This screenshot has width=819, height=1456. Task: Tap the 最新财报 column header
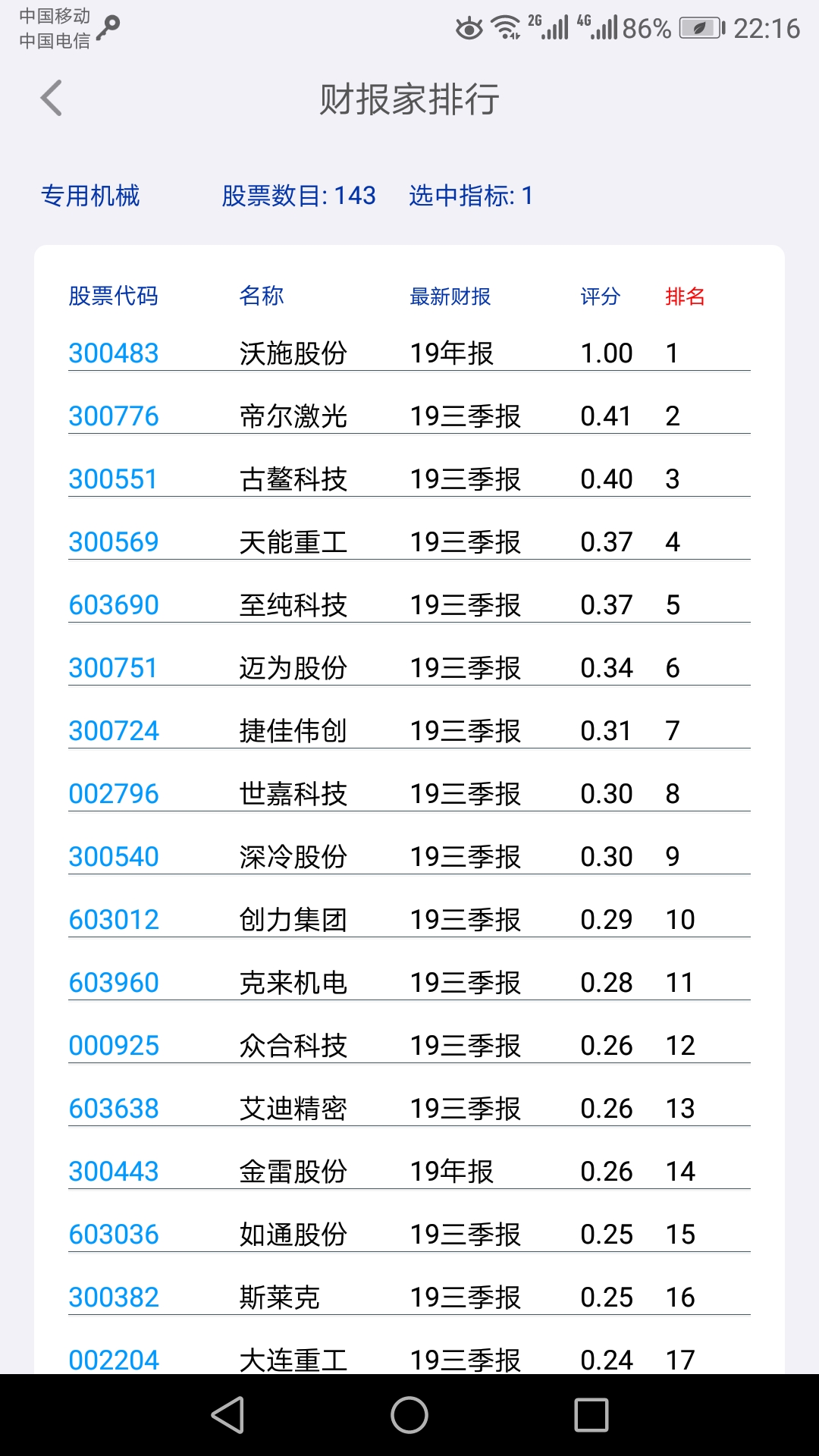(x=450, y=297)
